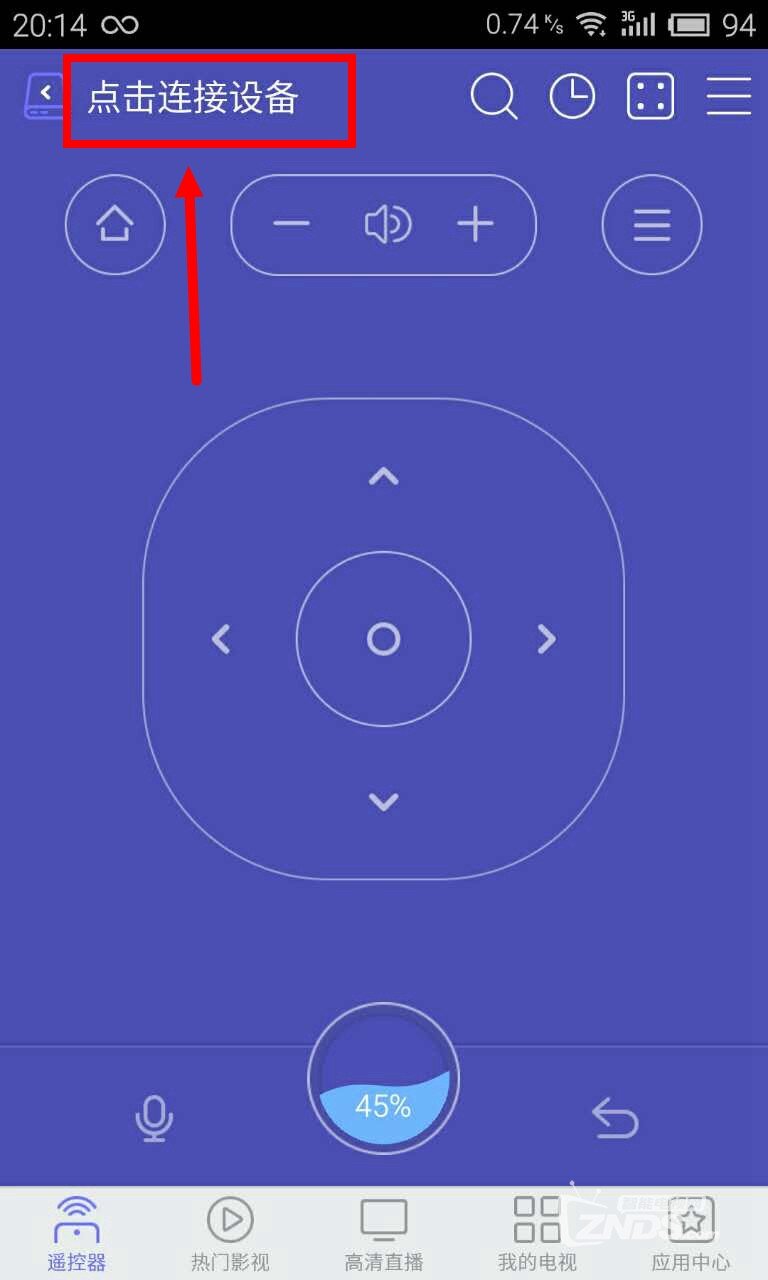Decrease volume with the minus button
Image resolution: width=768 pixels, height=1280 pixels.
(291, 225)
